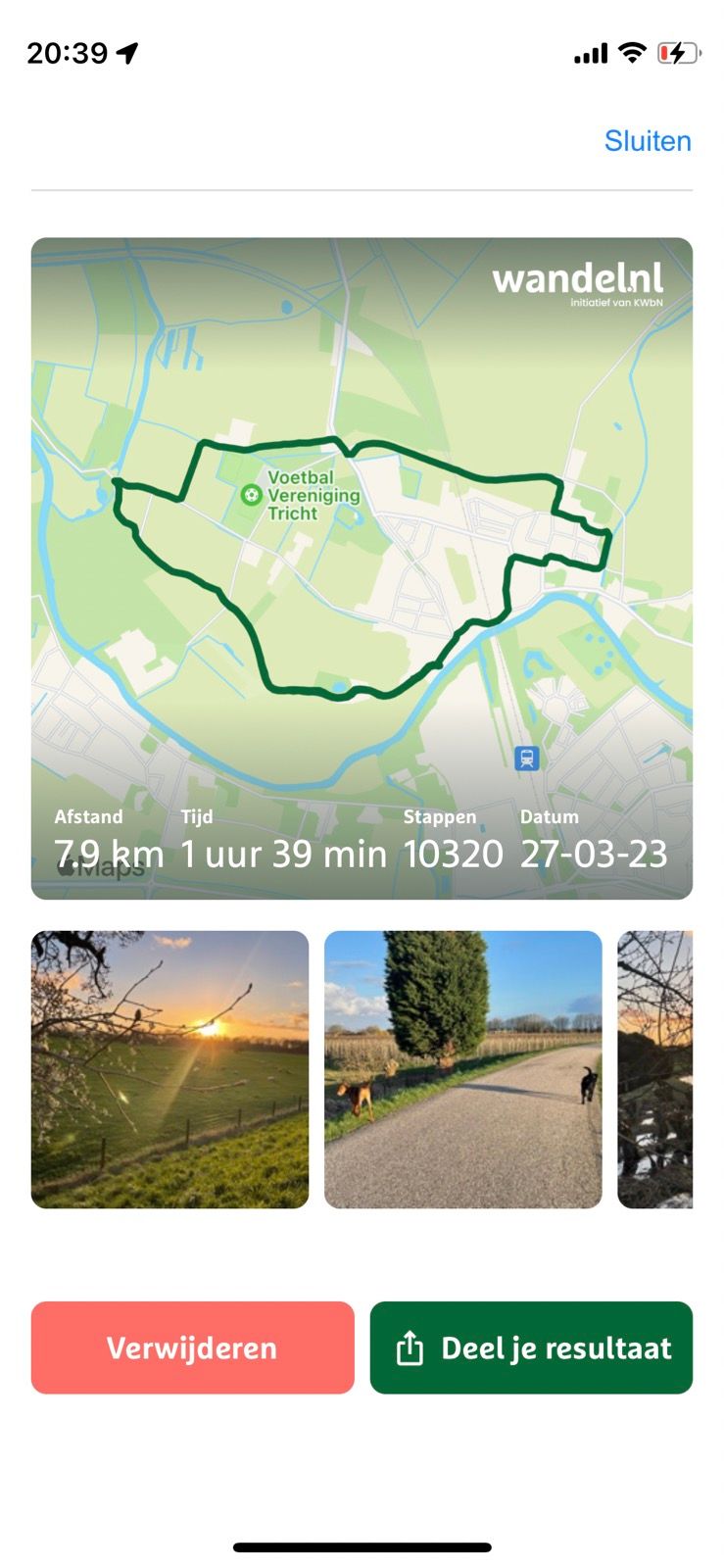
Task: Open the photo of dogs on road
Action: (x=462, y=1069)
